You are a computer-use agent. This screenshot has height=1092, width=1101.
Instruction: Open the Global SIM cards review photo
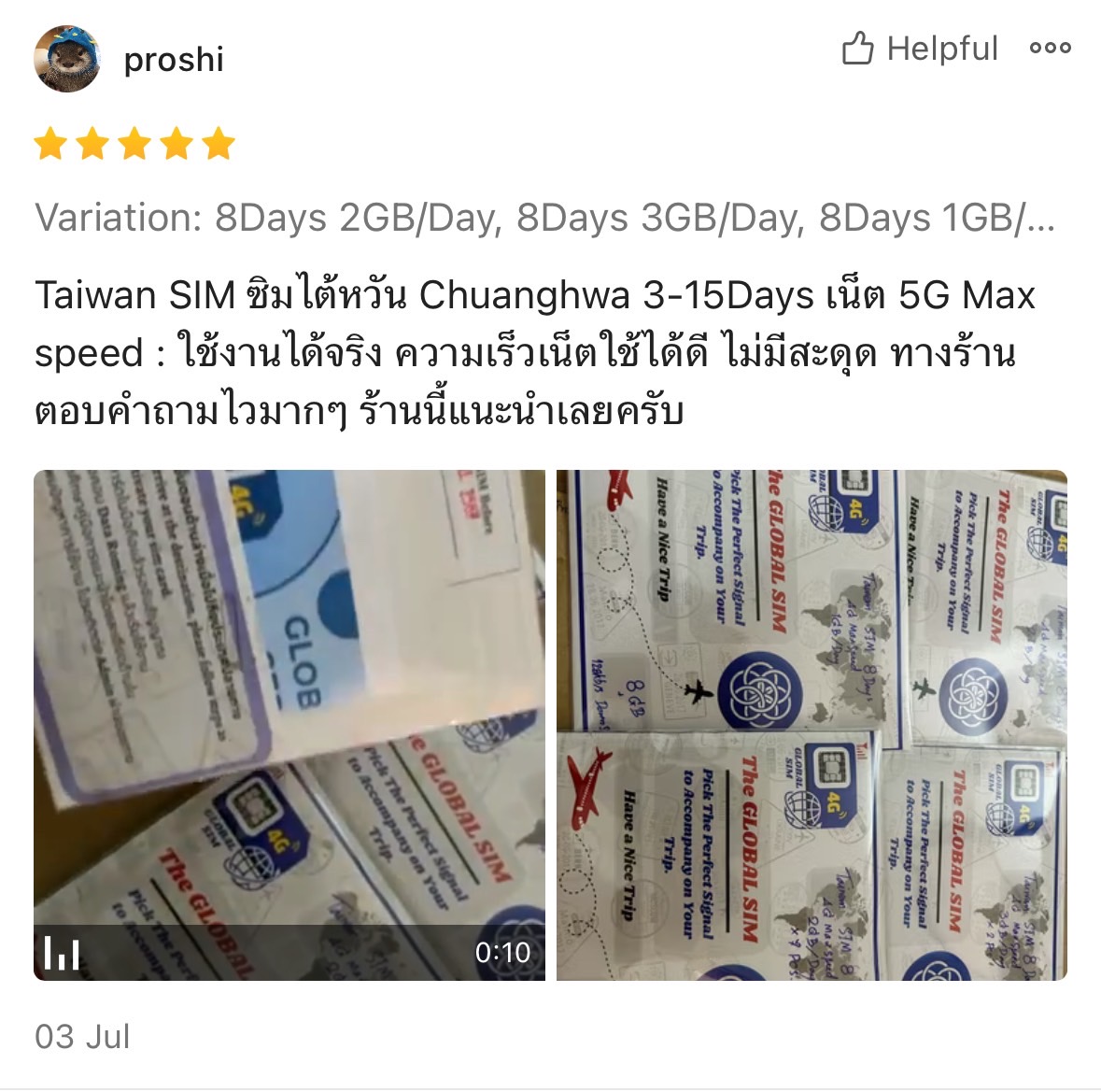point(812,725)
